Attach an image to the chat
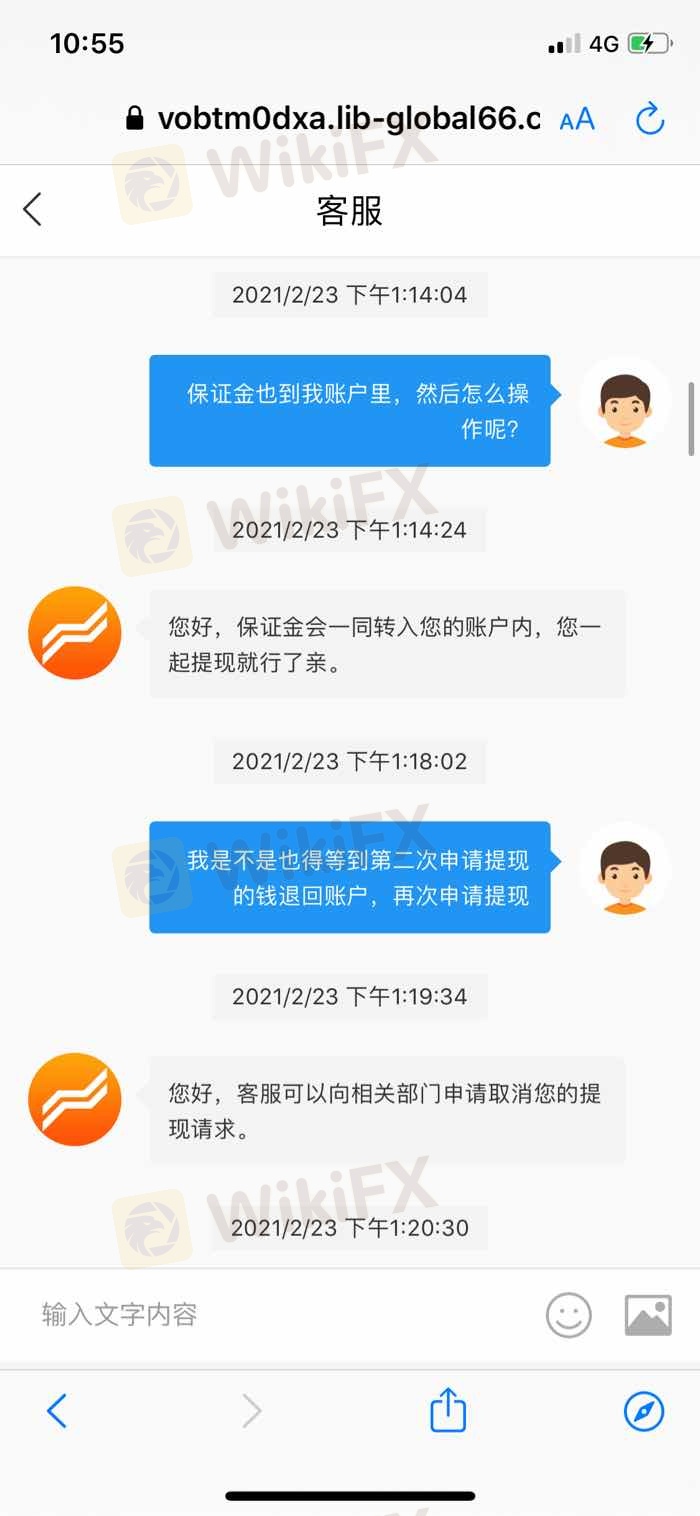The width and height of the screenshot is (700, 1516). point(648,1315)
